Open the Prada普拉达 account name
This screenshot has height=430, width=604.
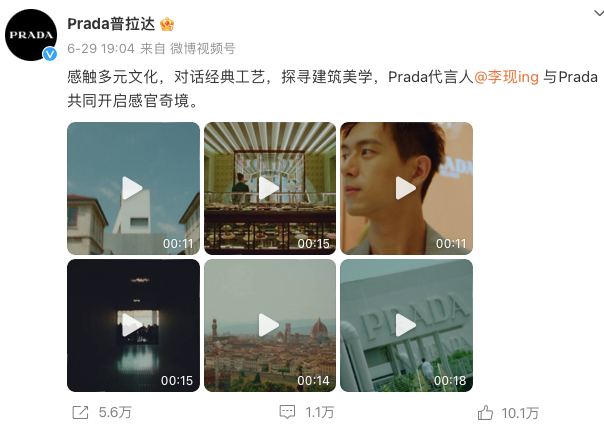point(108,22)
